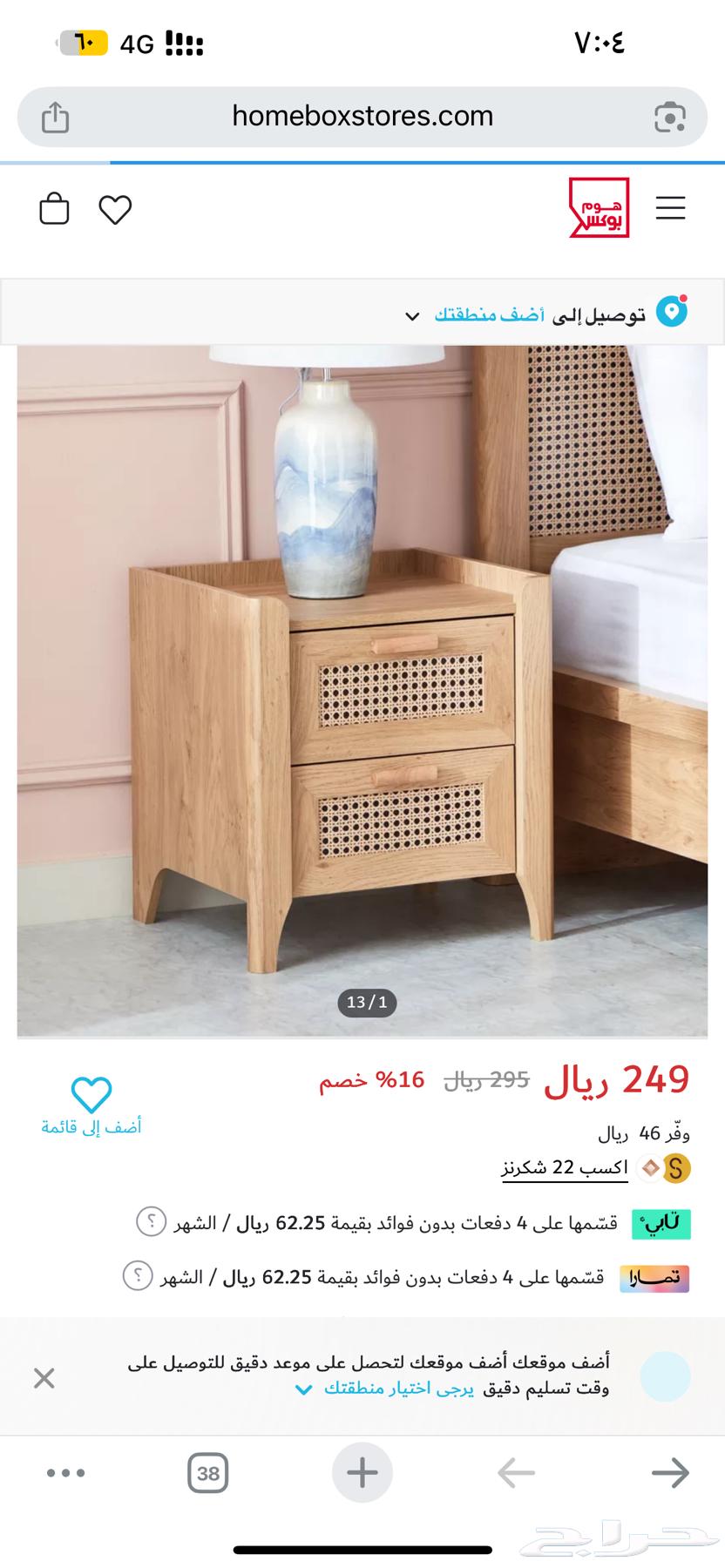The height and width of the screenshot is (1568, 725).
Task: Open a new browser tab with the plus icon
Action: pos(362,1473)
